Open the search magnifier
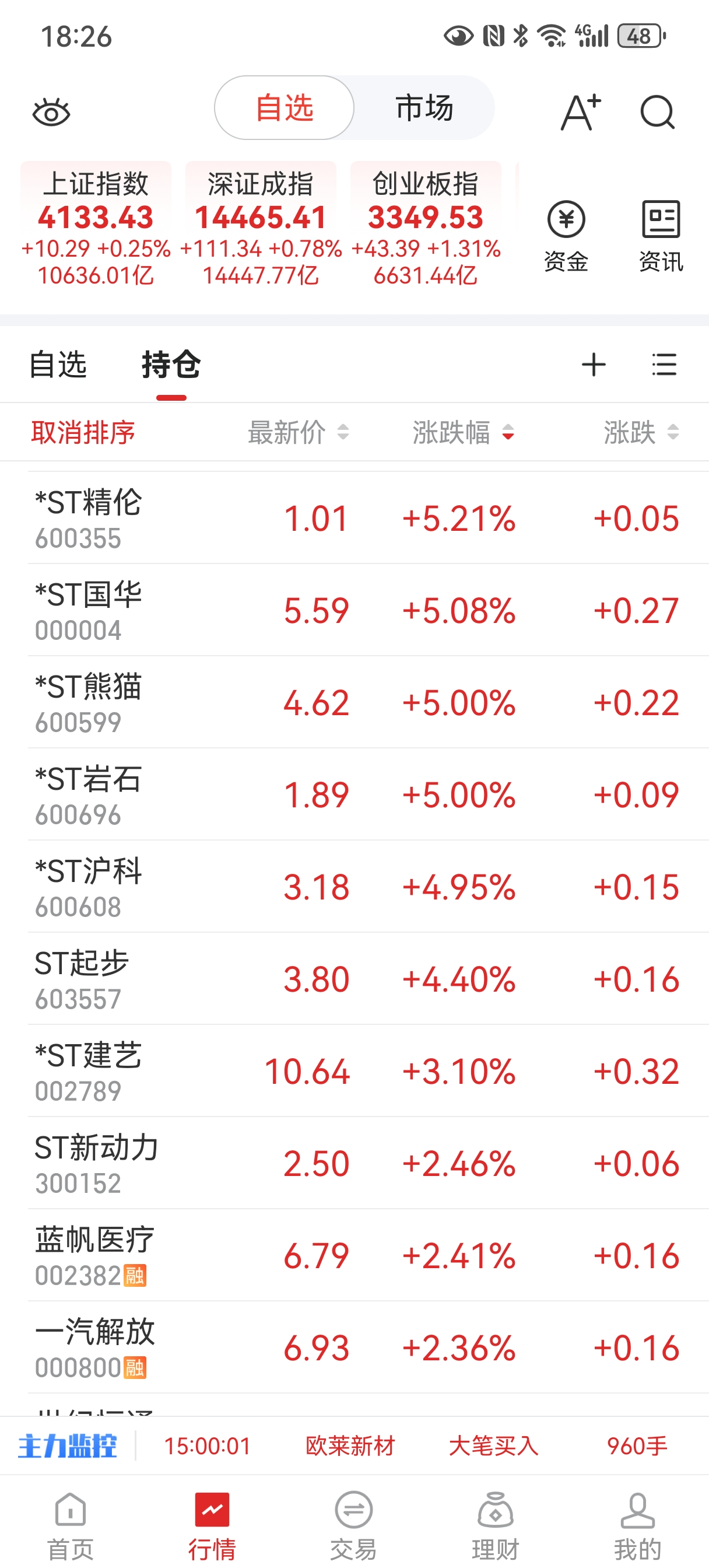 tap(657, 113)
